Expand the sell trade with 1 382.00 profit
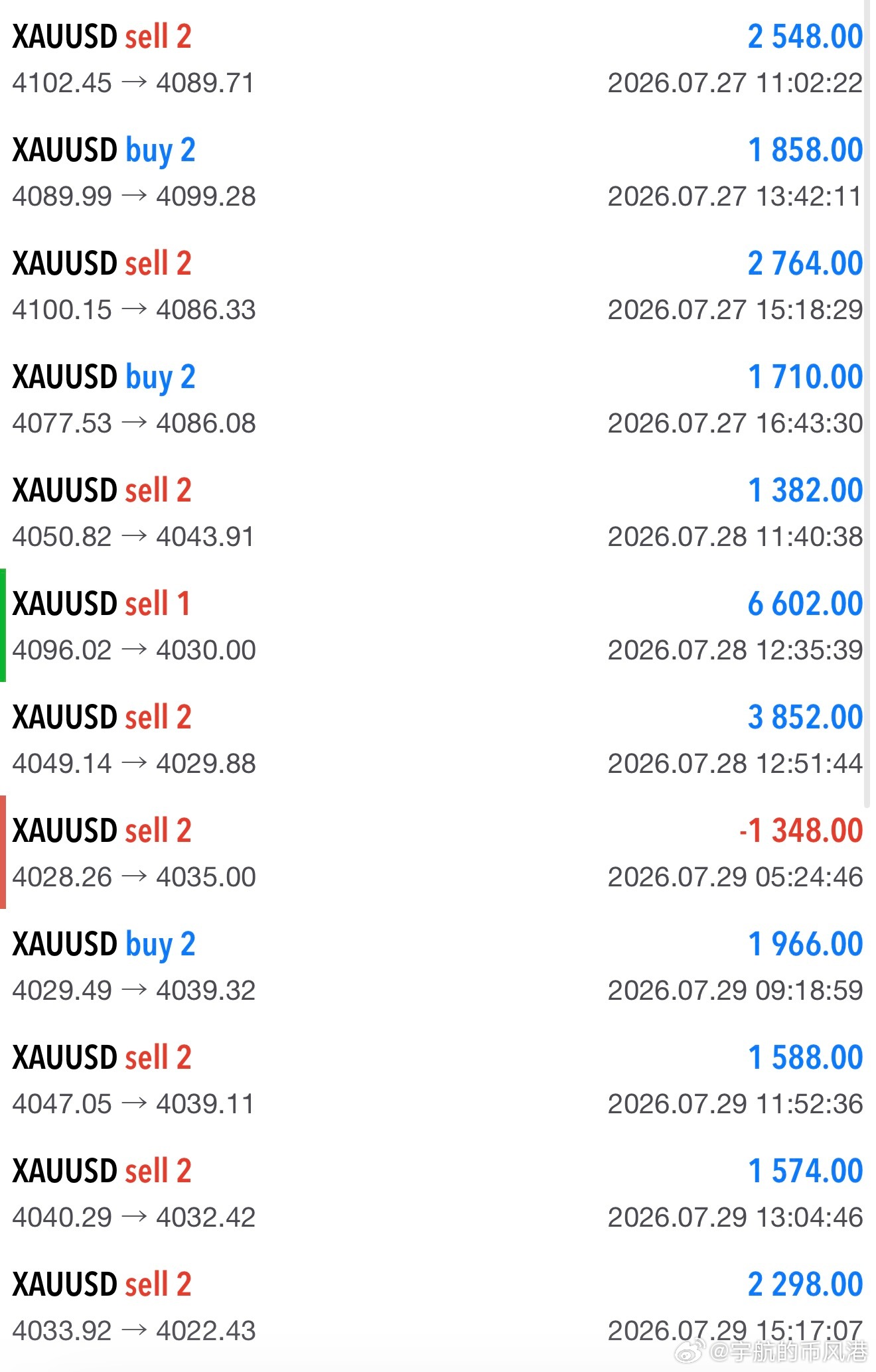The height and width of the screenshot is (1372, 876). coord(438,512)
